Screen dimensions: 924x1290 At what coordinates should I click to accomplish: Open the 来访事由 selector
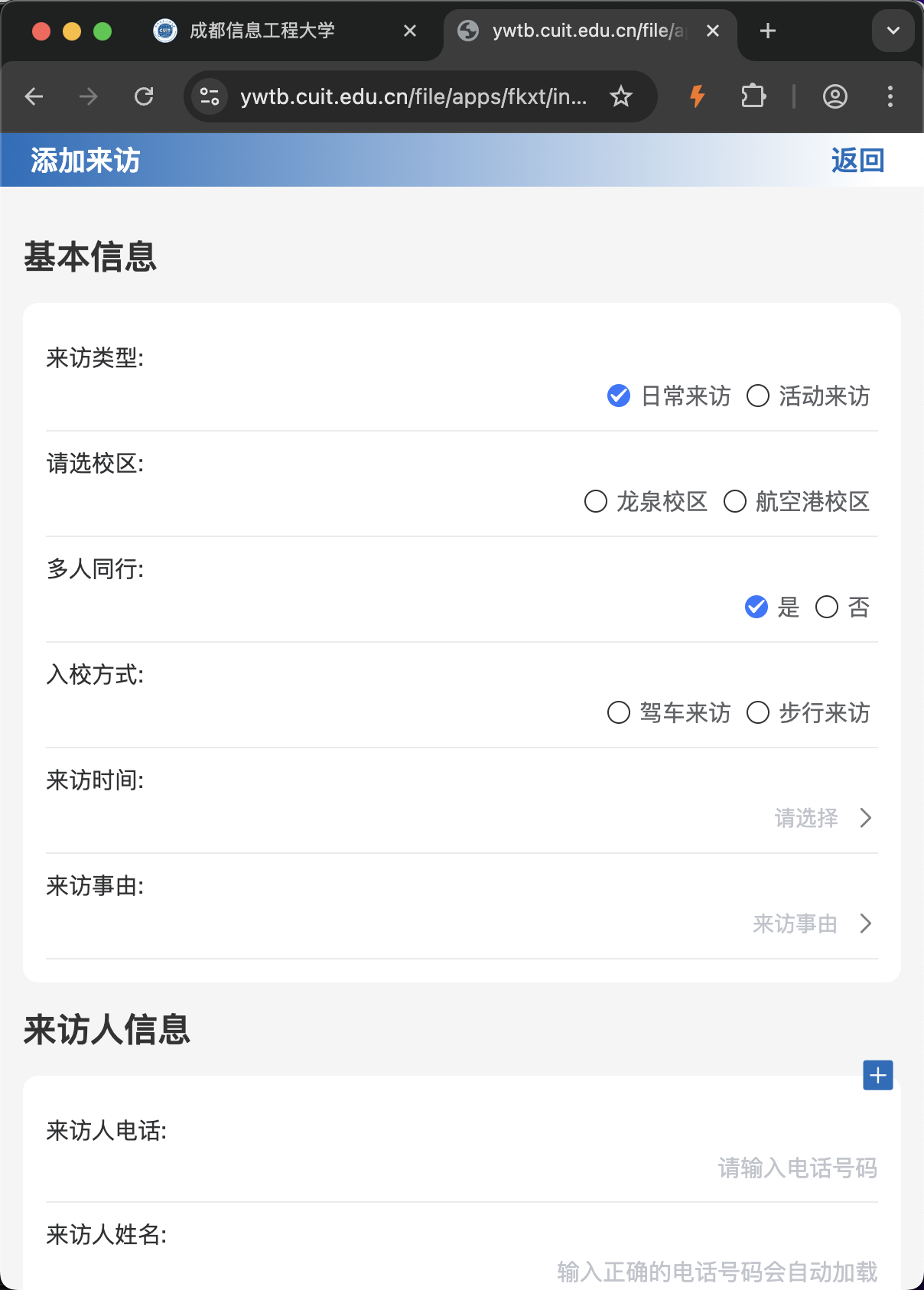click(x=812, y=924)
